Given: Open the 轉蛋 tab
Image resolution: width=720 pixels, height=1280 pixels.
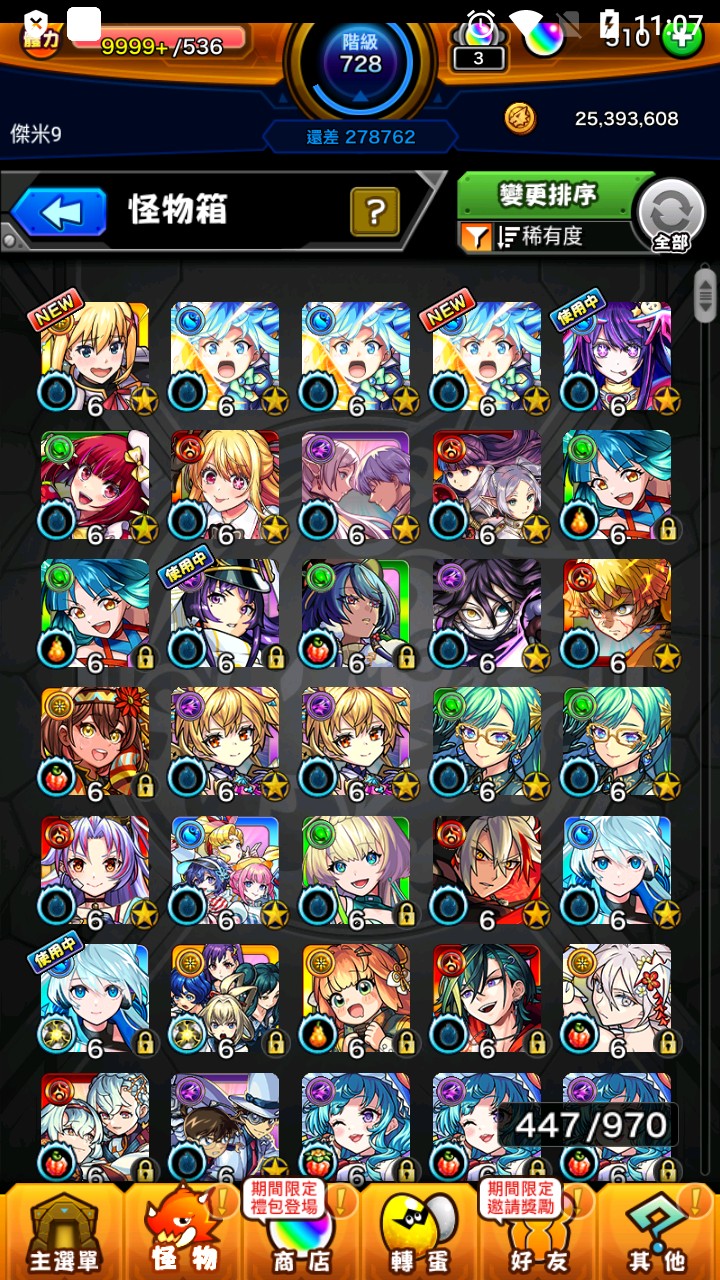Looking at the screenshot, I should point(419,1232).
